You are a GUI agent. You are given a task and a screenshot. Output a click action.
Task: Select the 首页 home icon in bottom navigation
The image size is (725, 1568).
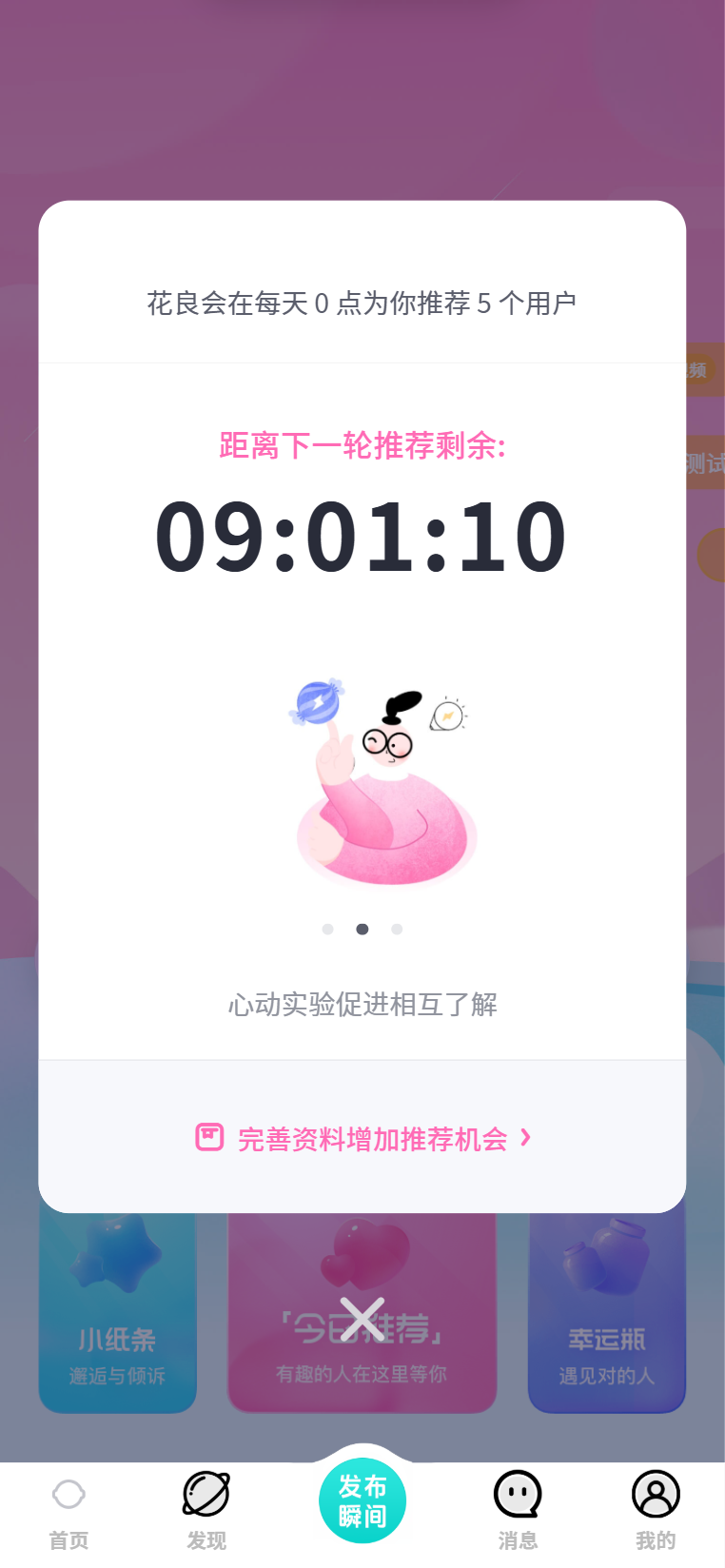[x=68, y=1494]
